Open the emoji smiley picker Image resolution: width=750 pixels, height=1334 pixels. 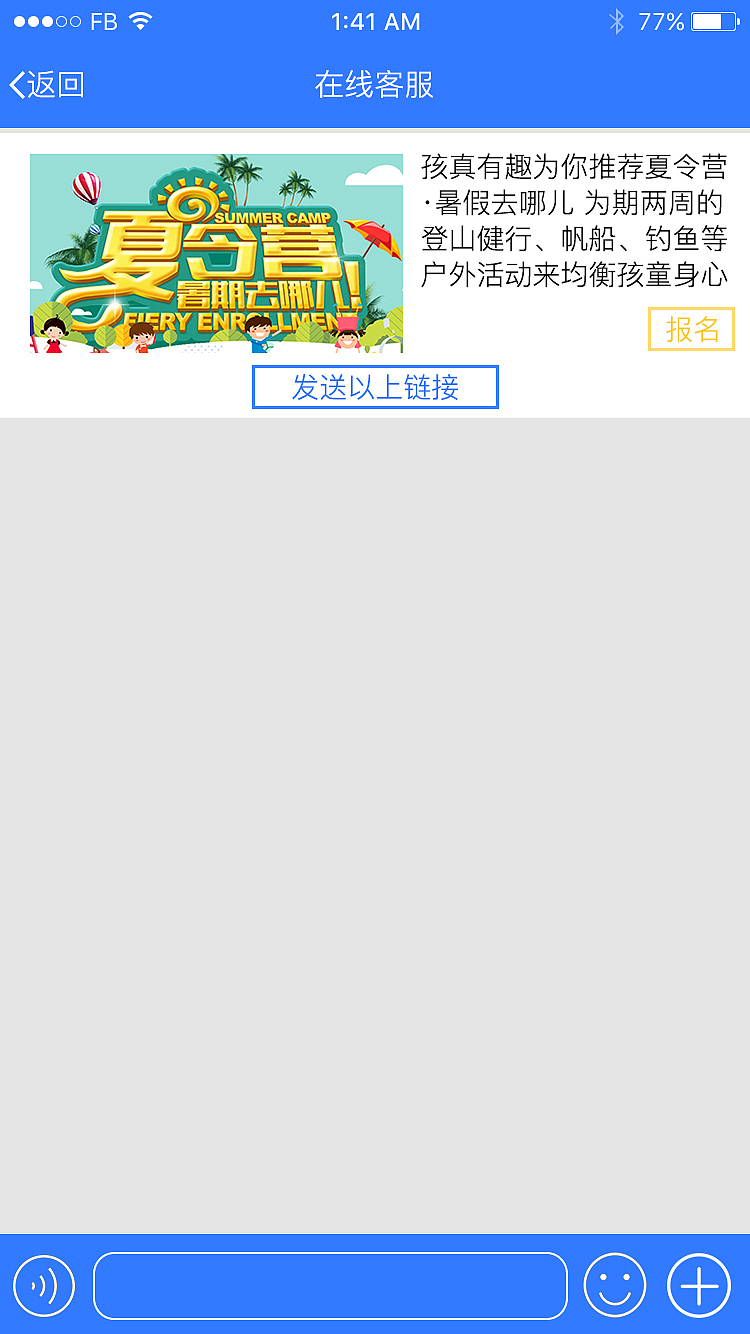pos(615,1285)
